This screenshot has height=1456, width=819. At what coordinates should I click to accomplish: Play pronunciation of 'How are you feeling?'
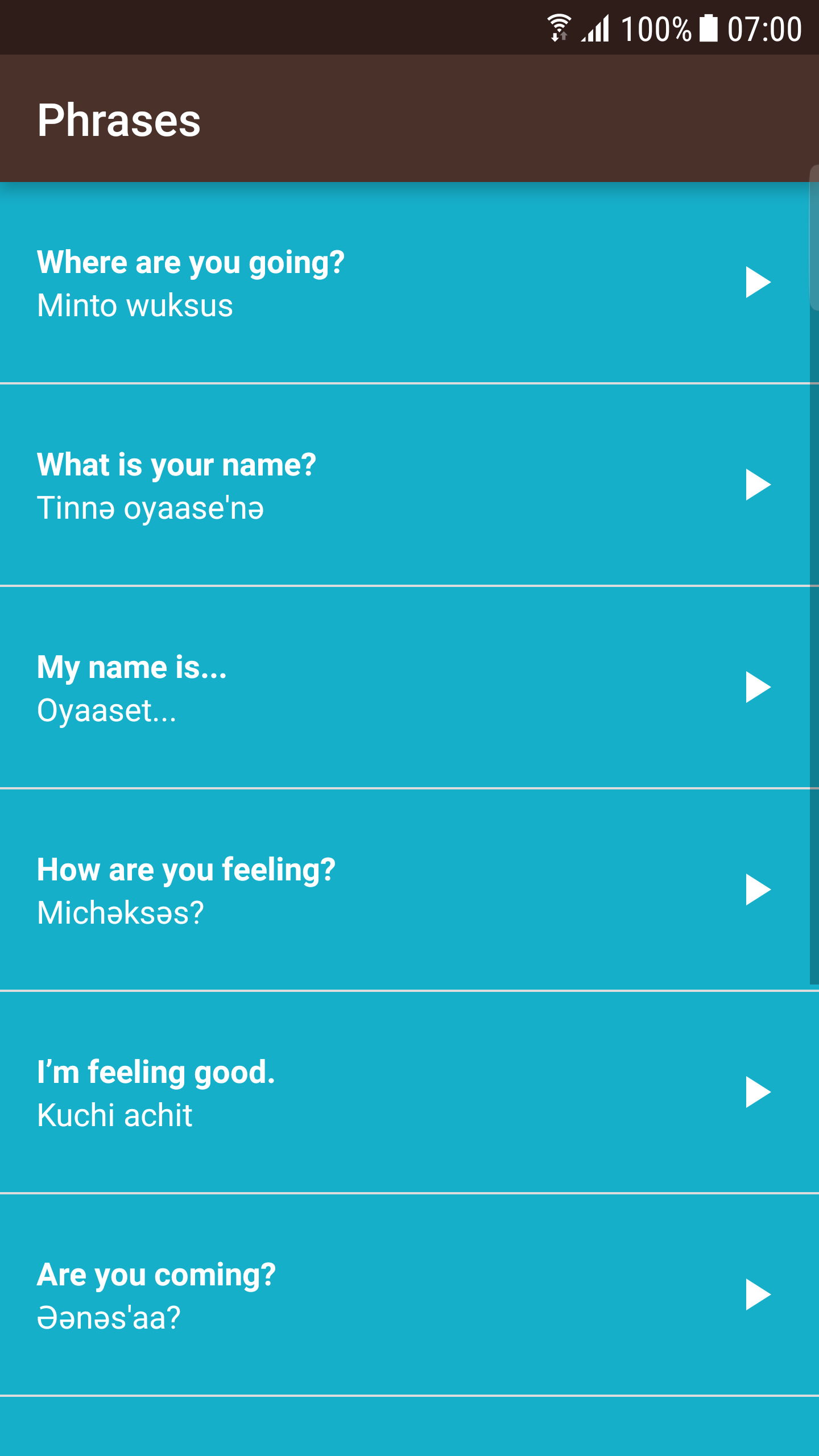[x=758, y=890]
